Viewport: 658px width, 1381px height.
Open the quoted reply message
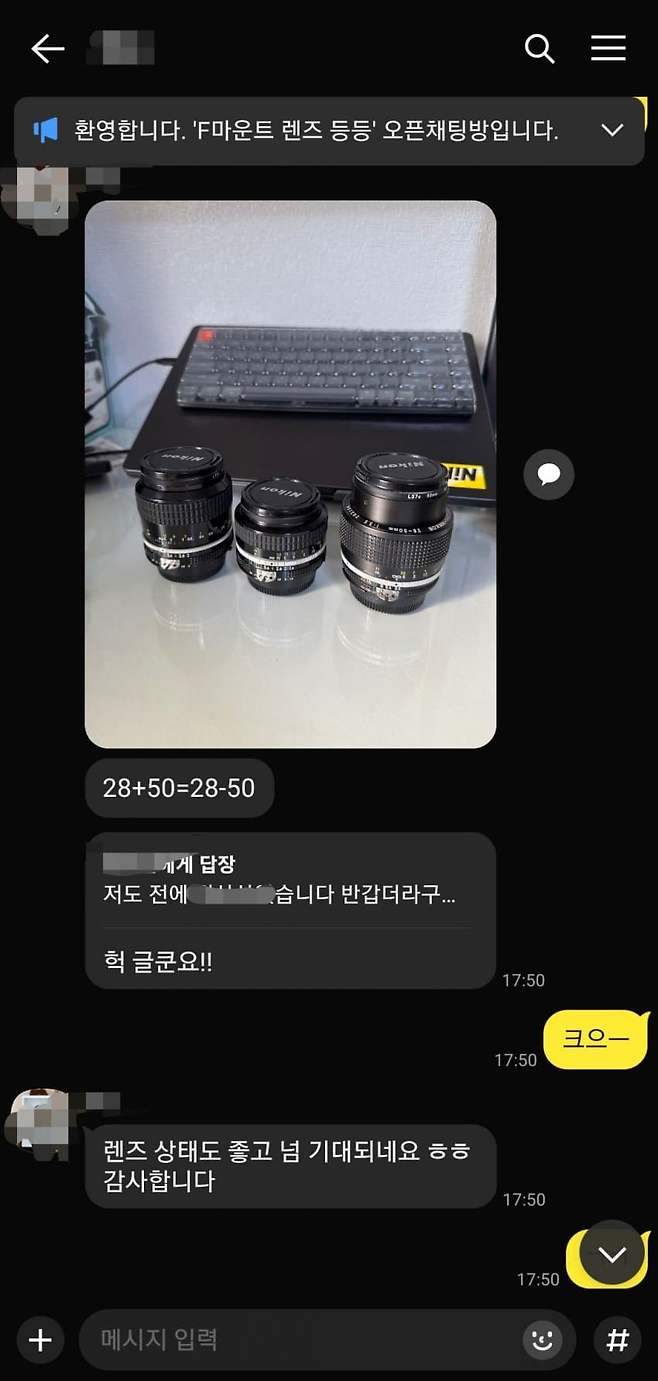coord(290,880)
